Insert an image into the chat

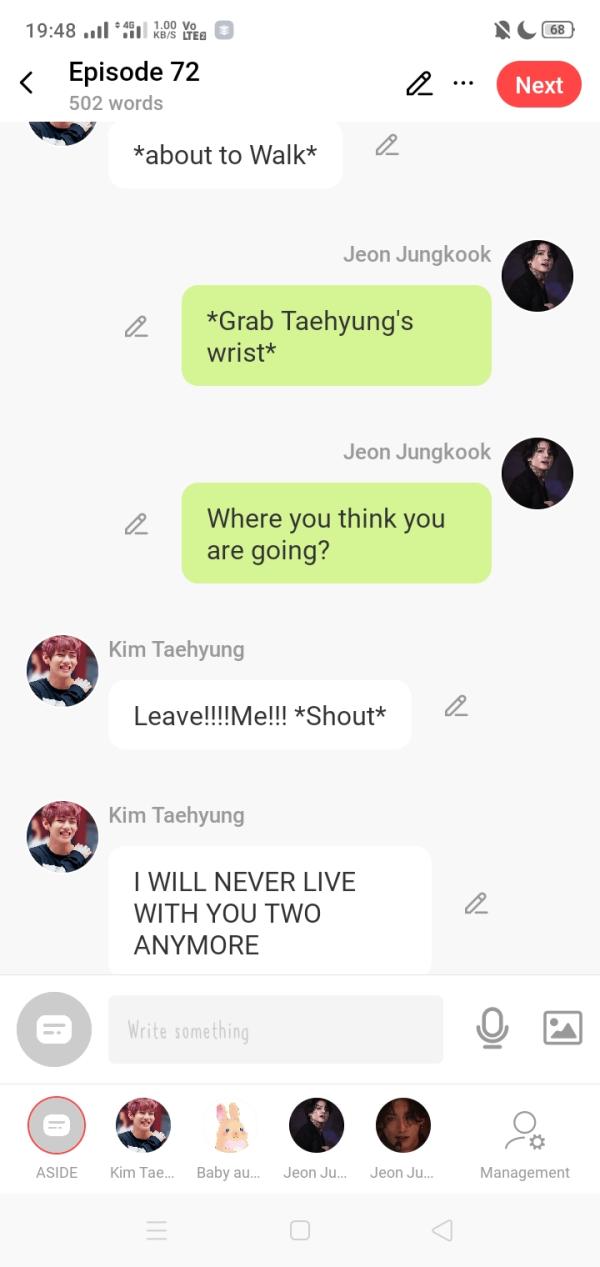point(562,1028)
